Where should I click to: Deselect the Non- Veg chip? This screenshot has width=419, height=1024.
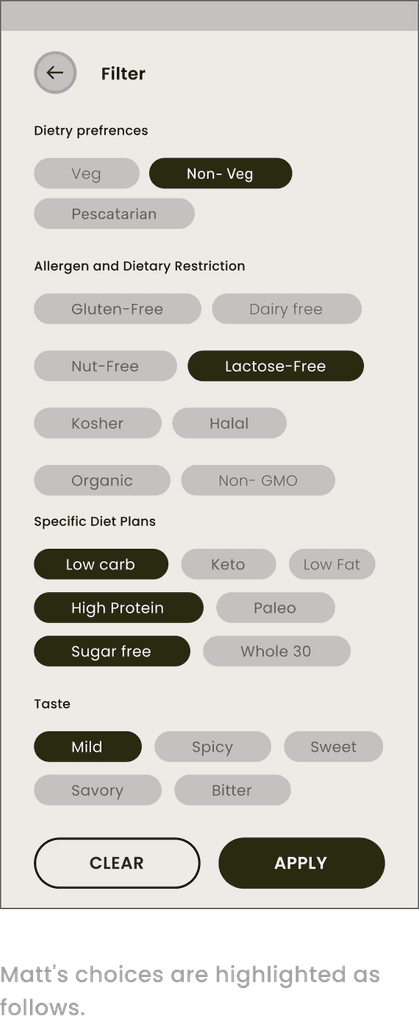tap(221, 174)
